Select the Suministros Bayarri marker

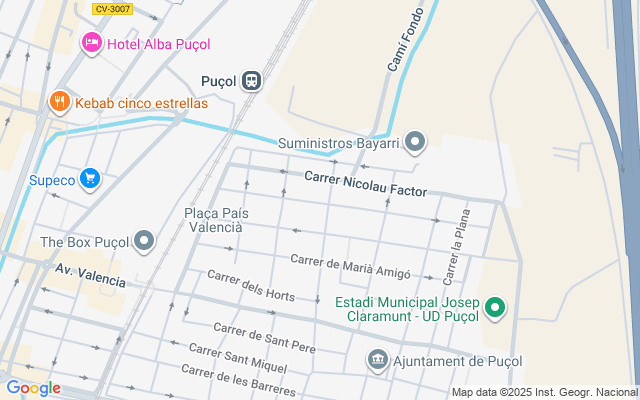tap(416, 143)
